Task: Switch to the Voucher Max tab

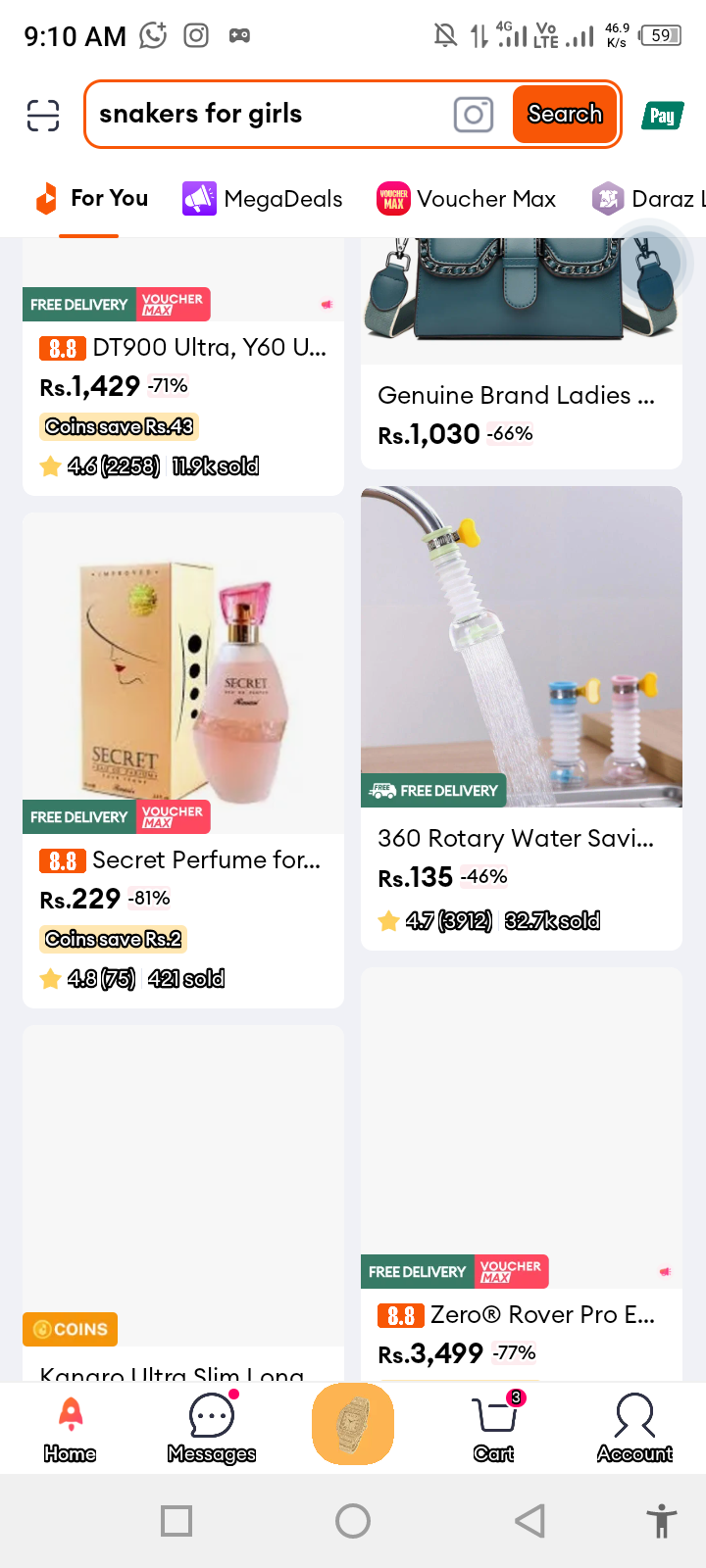Action: [x=467, y=199]
